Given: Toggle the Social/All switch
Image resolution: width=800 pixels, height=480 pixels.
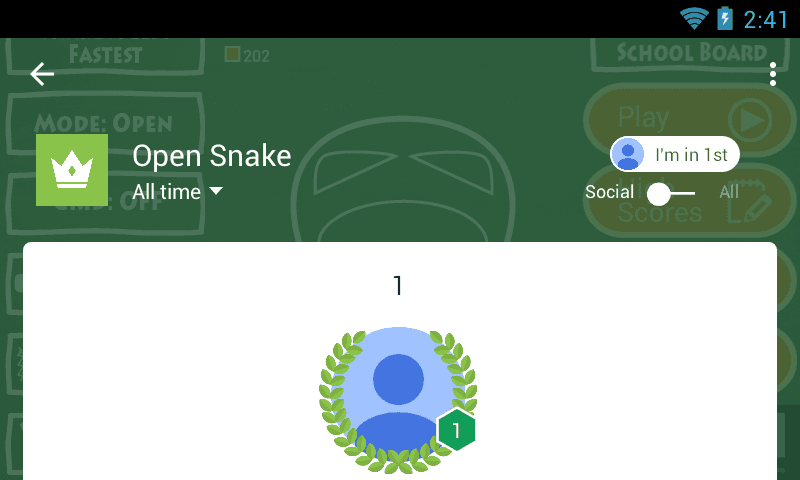Looking at the screenshot, I should pos(670,193).
